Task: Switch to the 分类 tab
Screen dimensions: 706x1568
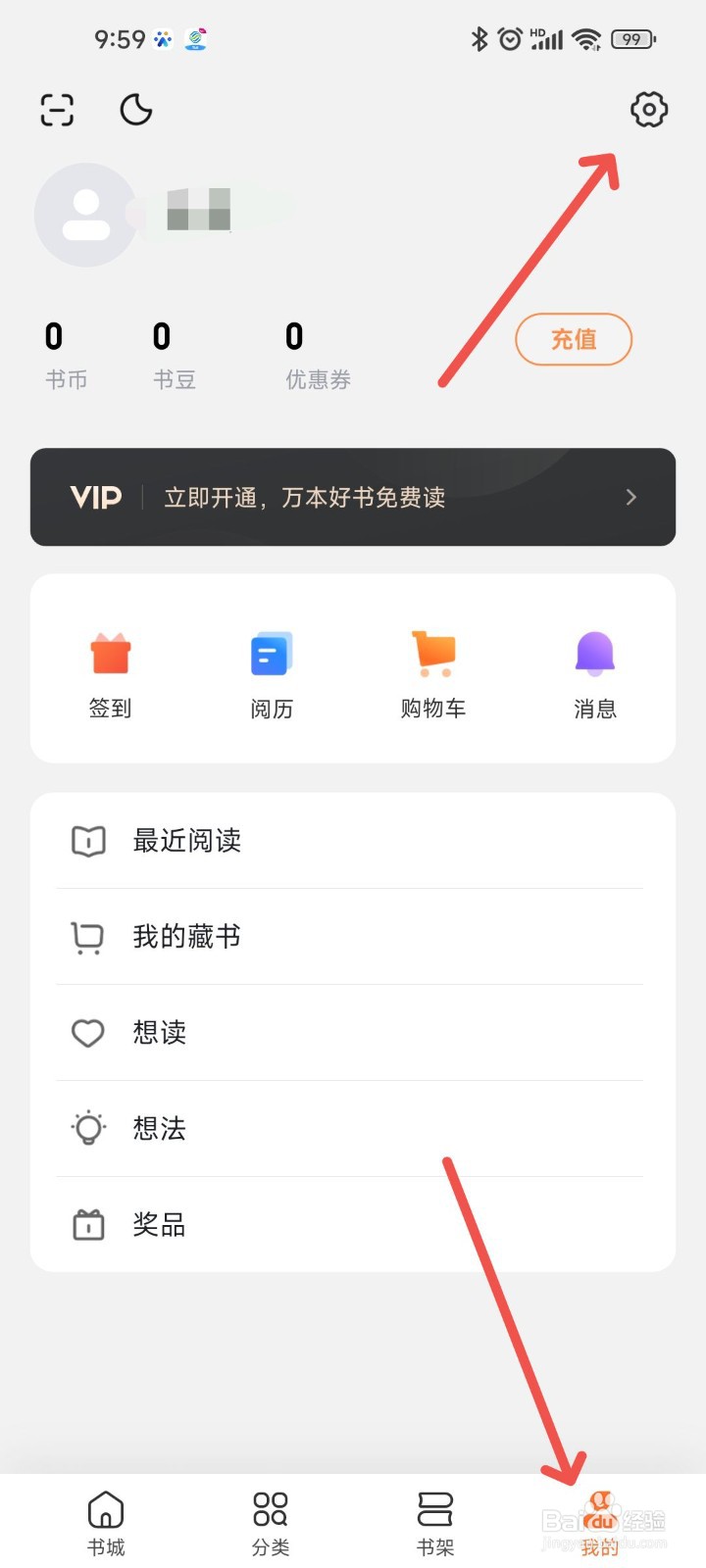Action: pos(271,1523)
